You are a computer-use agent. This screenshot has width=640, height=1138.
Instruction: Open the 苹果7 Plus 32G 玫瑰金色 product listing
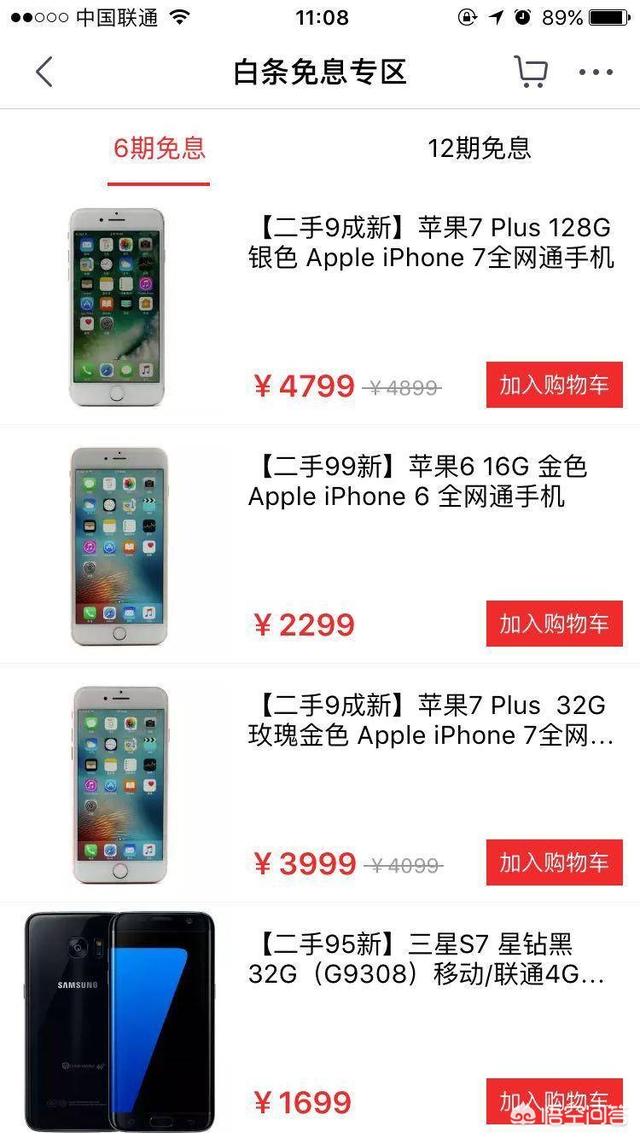(x=430, y=720)
